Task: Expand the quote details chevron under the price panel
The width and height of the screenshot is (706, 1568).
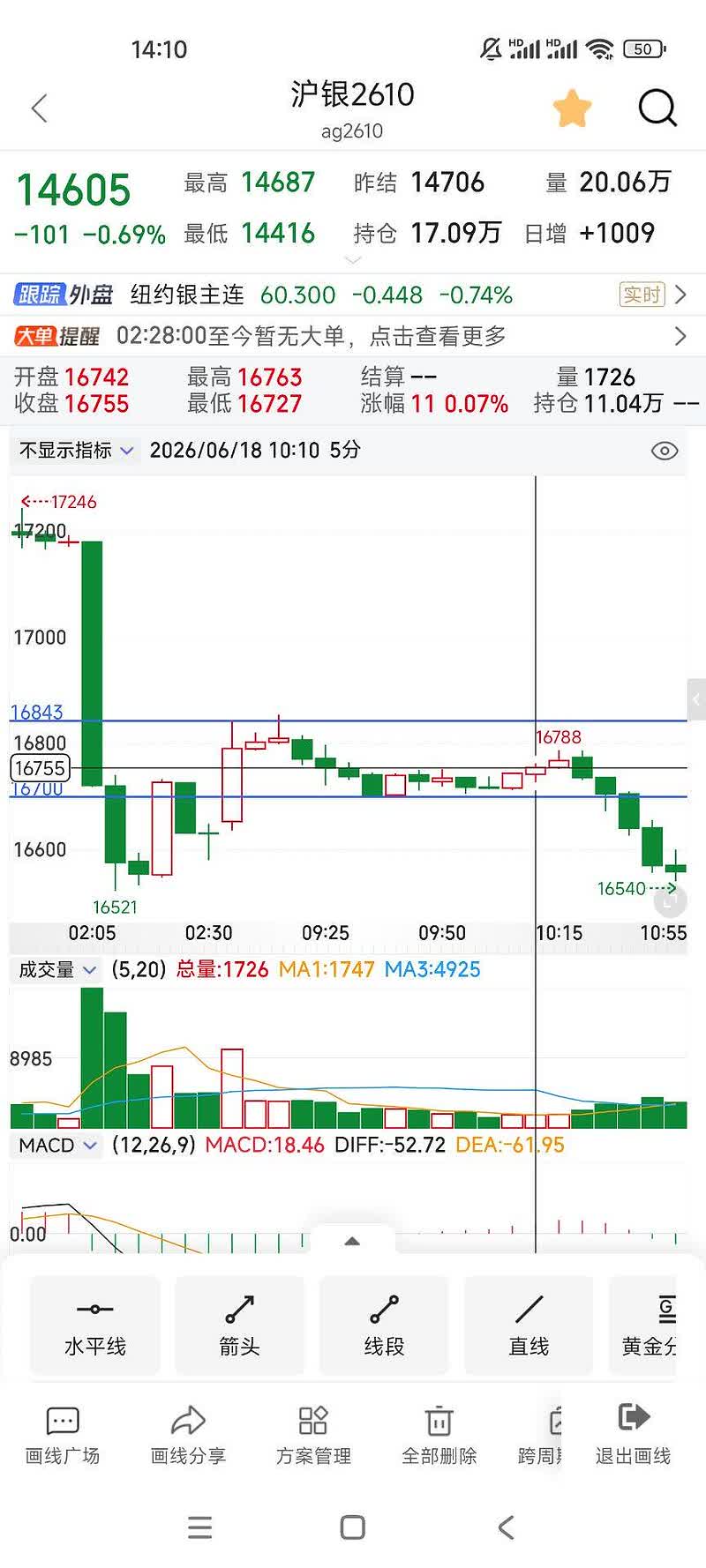Action: 353,260
